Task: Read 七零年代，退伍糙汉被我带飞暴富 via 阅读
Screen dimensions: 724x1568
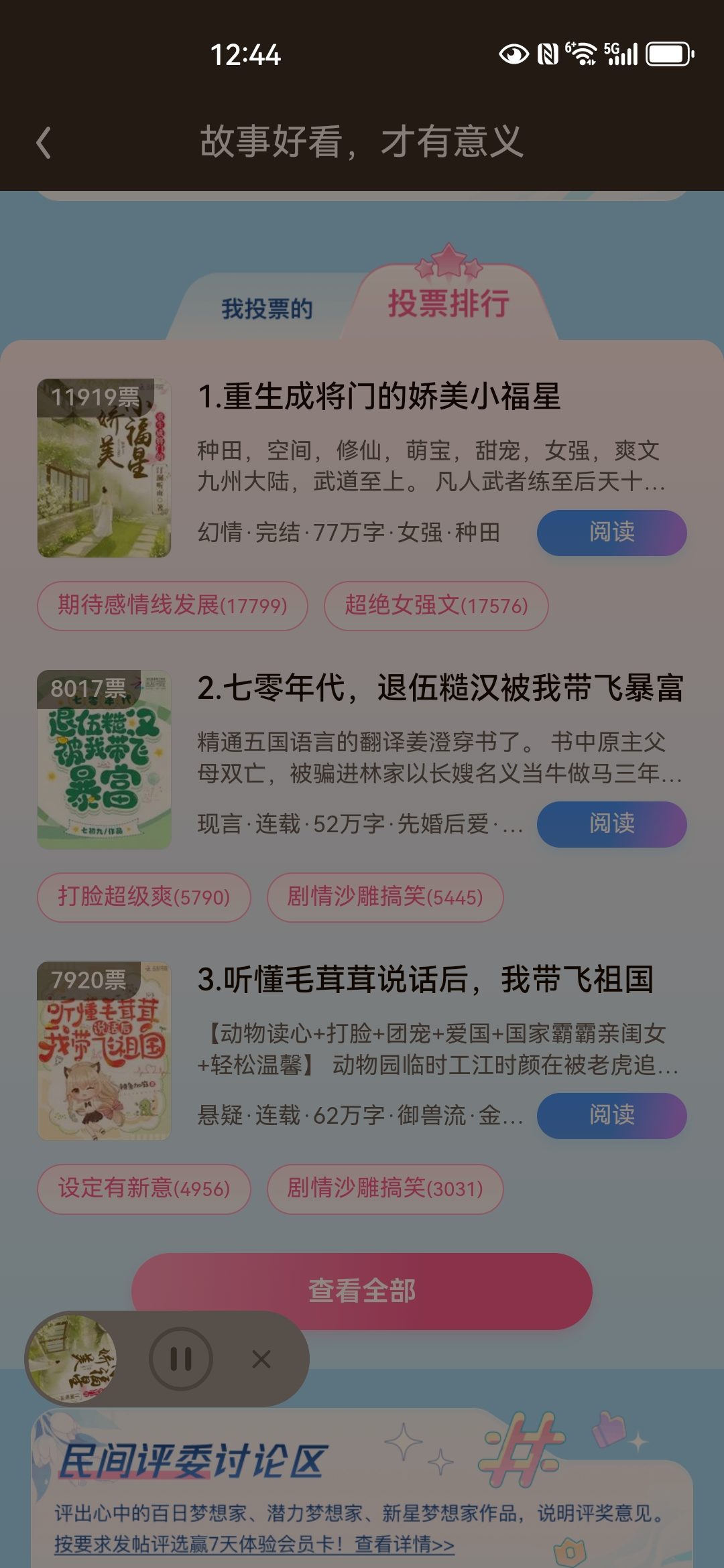Action: pyautogui.click(x=612, y=824)
